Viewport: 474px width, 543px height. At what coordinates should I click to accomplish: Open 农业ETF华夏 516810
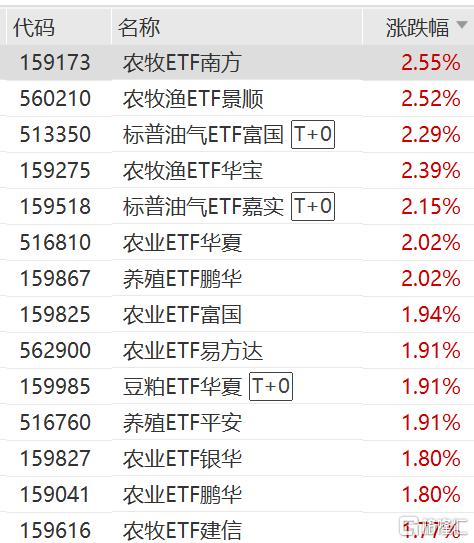pos(237,242)
